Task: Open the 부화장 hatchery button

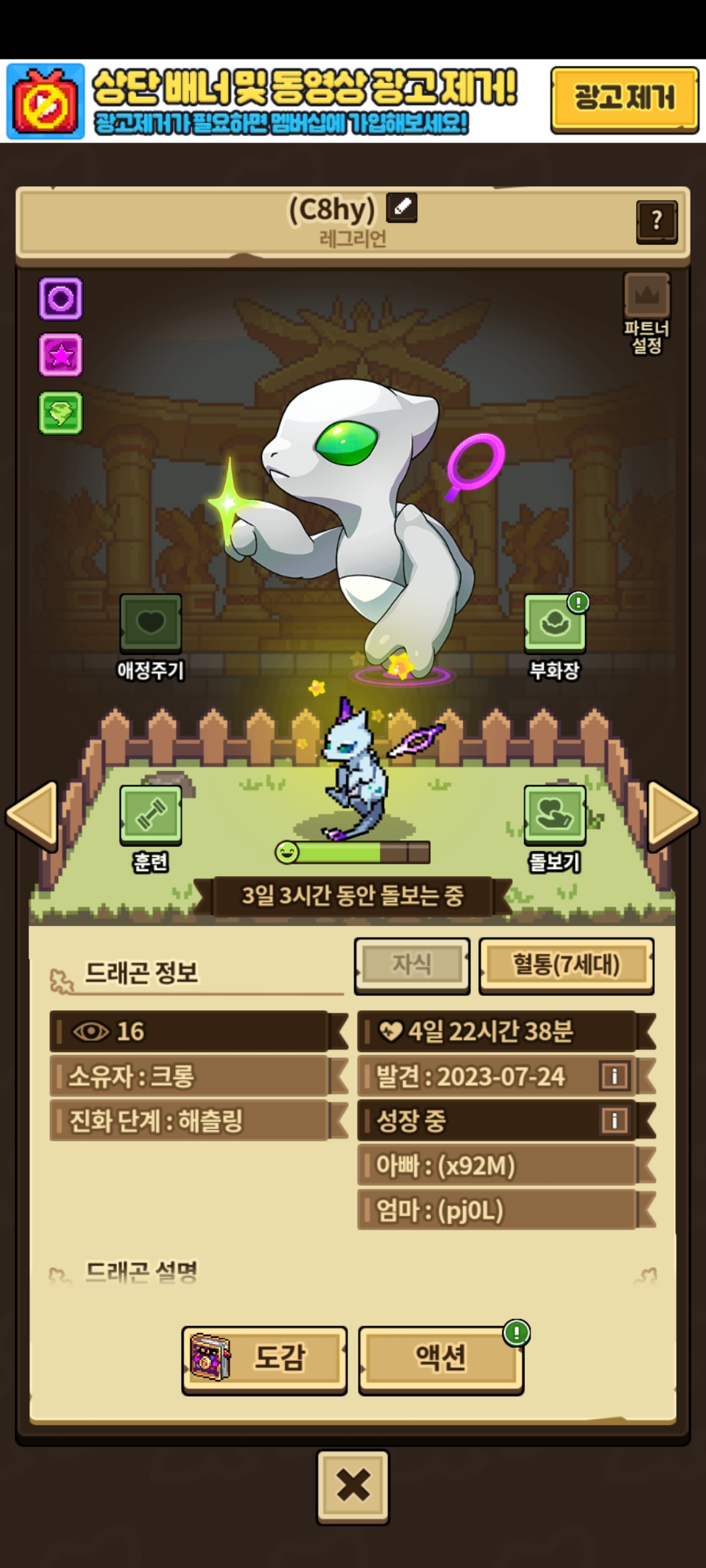Action: (554, 623)
